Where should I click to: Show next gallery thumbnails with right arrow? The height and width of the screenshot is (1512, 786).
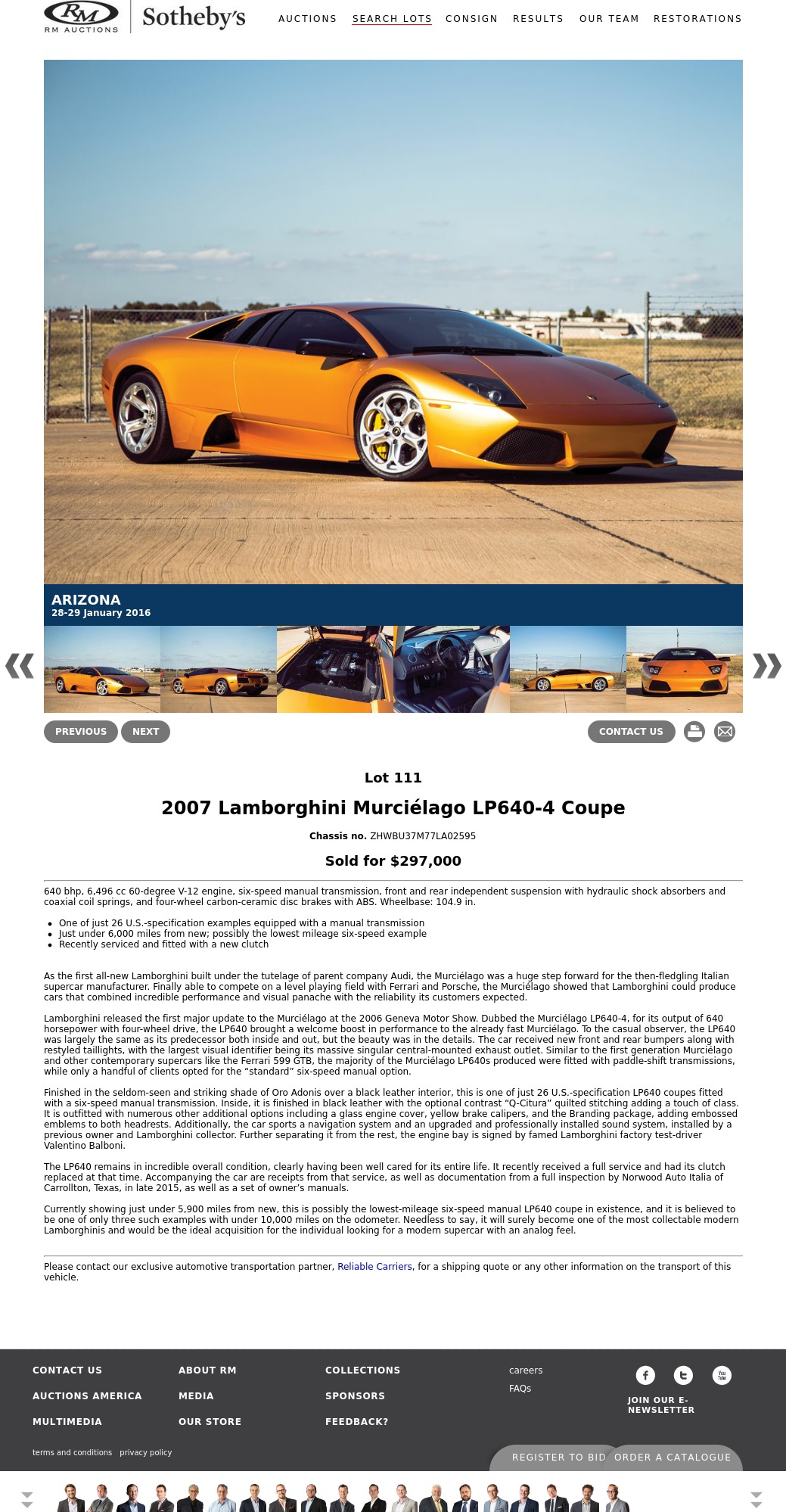[x=766, y=666]
